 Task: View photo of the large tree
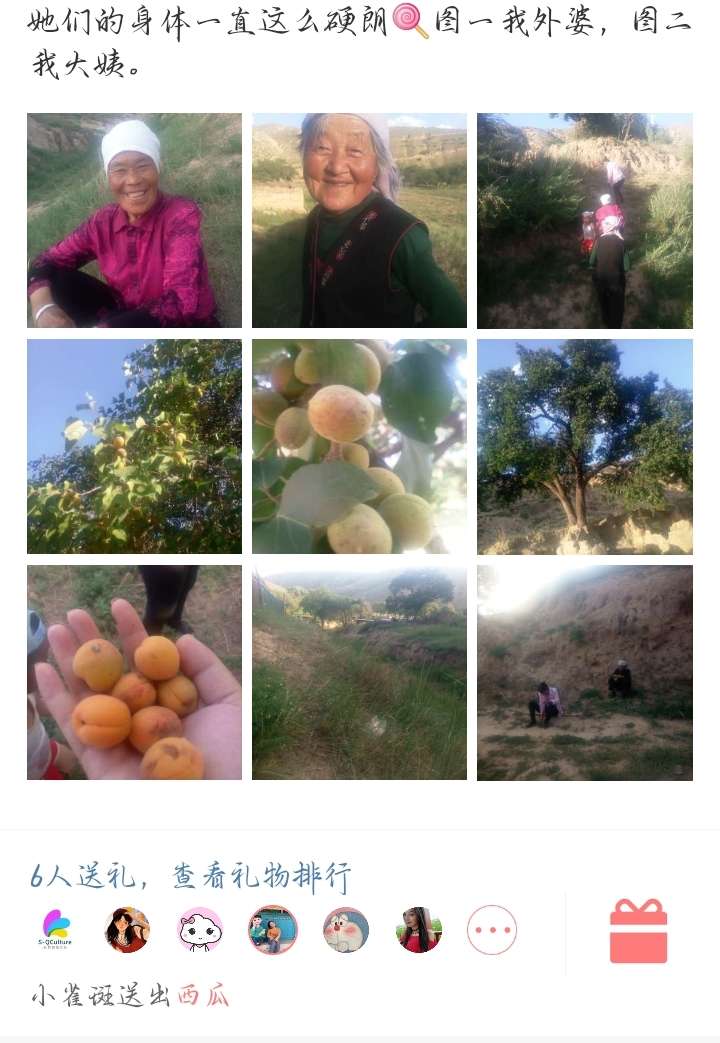click(584, 446)
